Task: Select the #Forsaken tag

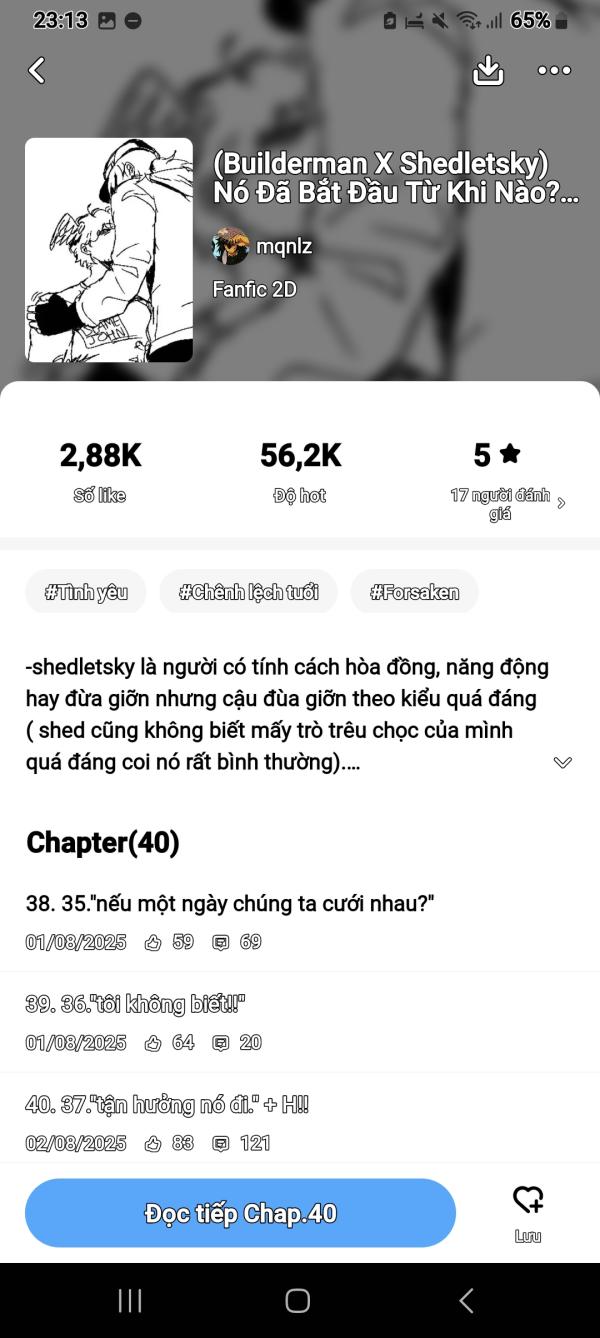Action: (414, 592)
